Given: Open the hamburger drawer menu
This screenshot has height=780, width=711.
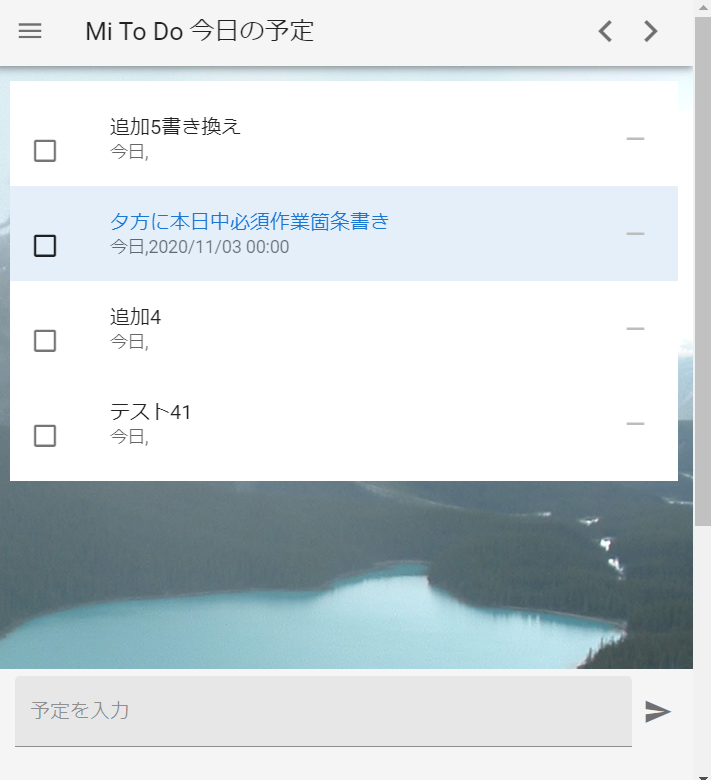Looking at the screenshot, I should (30, 31).
